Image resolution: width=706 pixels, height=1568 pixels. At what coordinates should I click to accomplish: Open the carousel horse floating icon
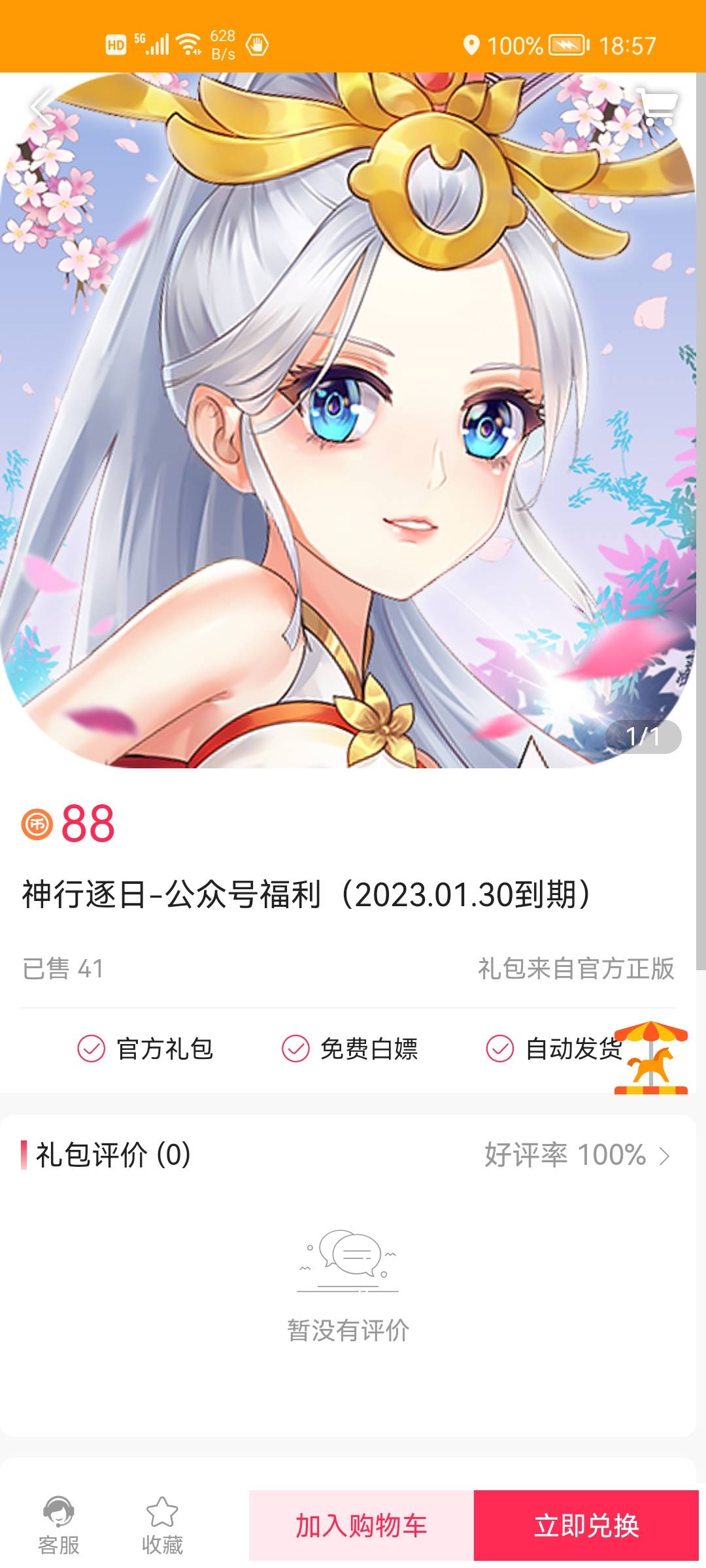(651, 1058)
